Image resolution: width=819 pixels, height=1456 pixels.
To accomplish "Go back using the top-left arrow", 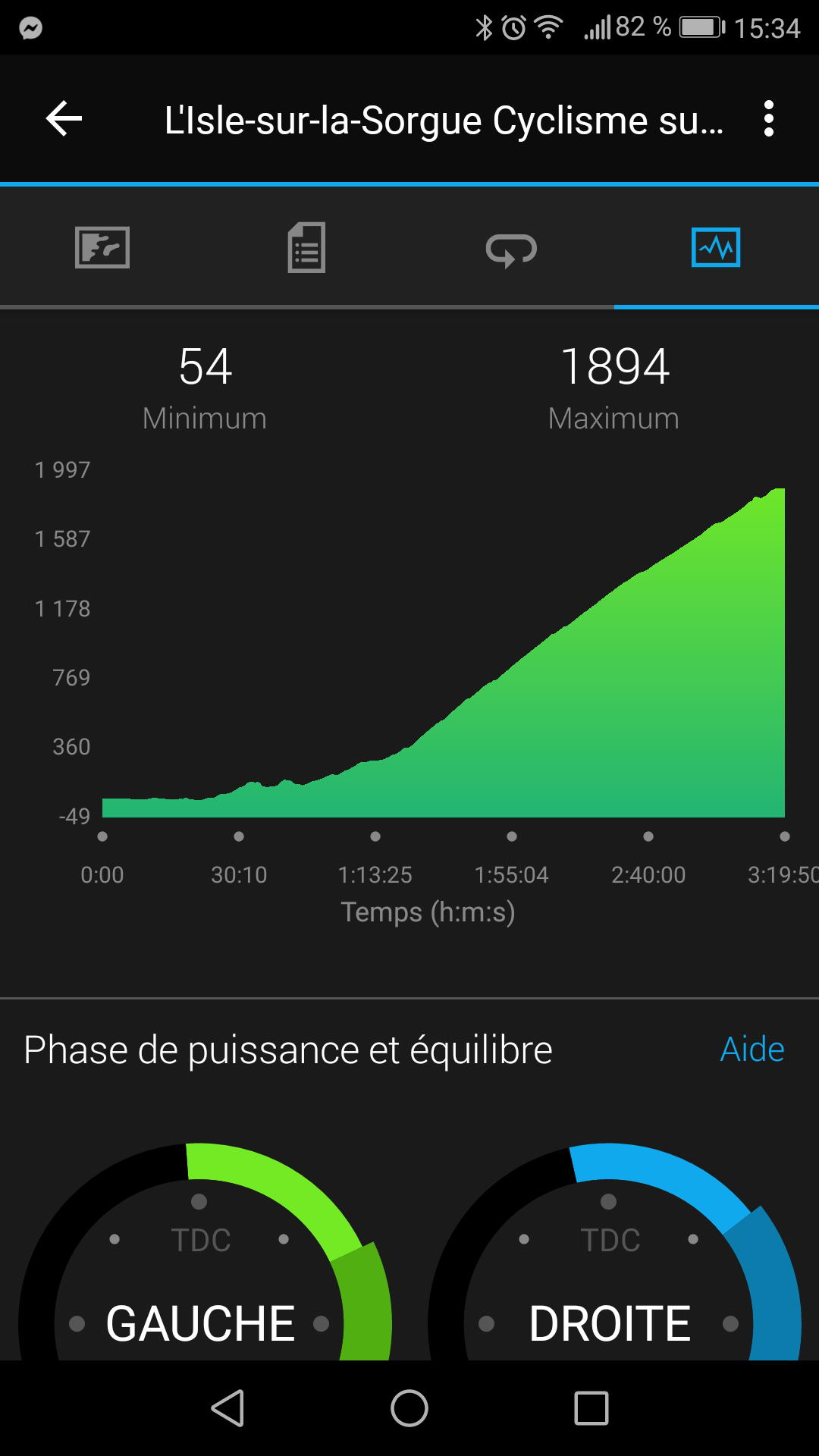I will tap(64, 119).
